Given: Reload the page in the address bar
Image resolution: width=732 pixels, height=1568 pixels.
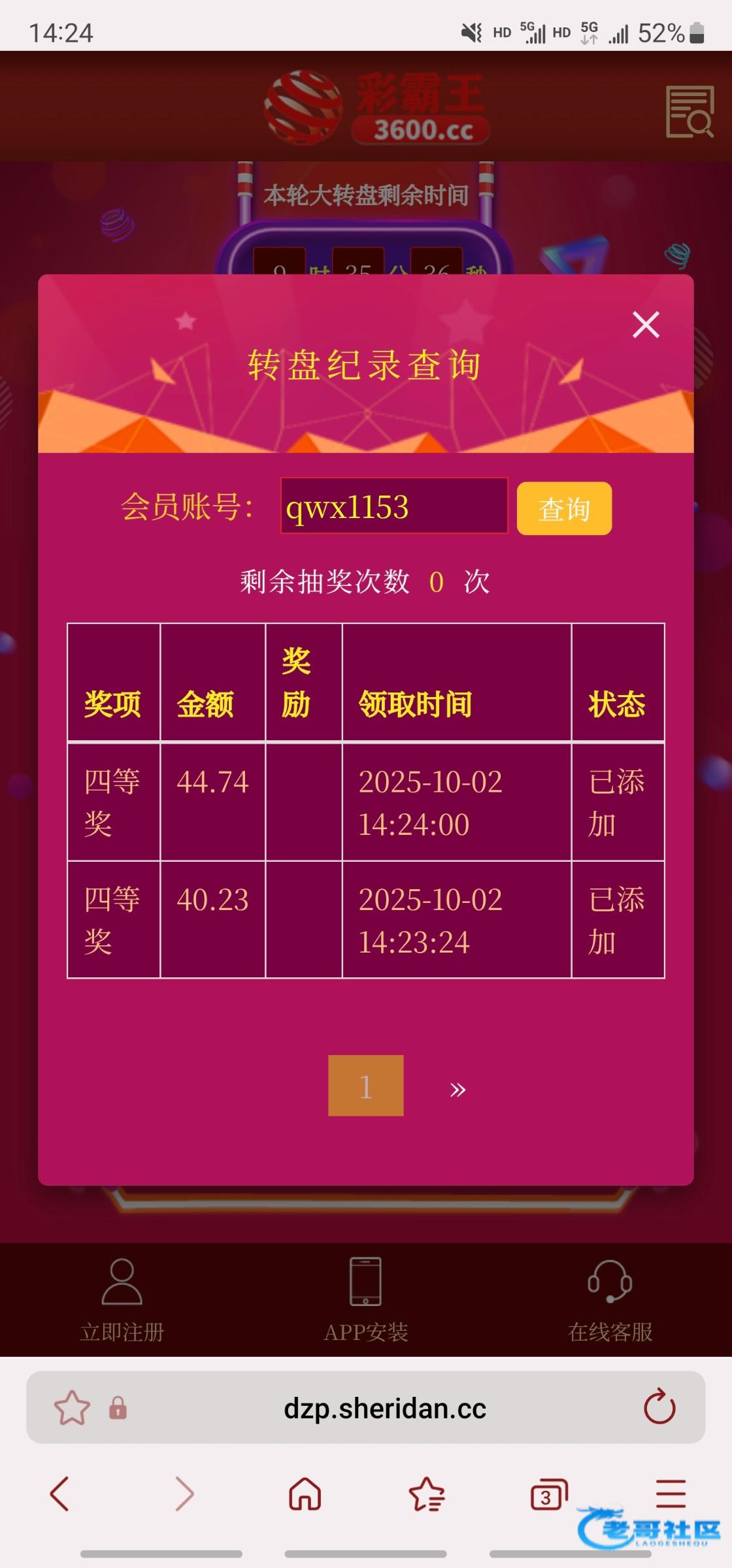Looking at the screenshot, I should pos(659,1407).
